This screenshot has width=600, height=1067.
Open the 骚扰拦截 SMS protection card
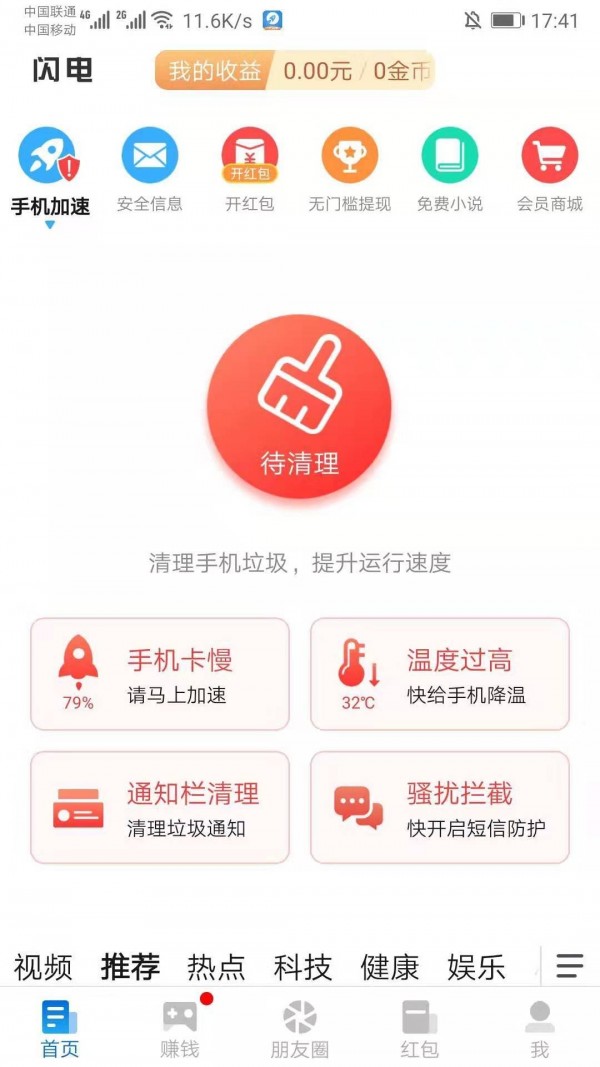click(x=440, y=808)
